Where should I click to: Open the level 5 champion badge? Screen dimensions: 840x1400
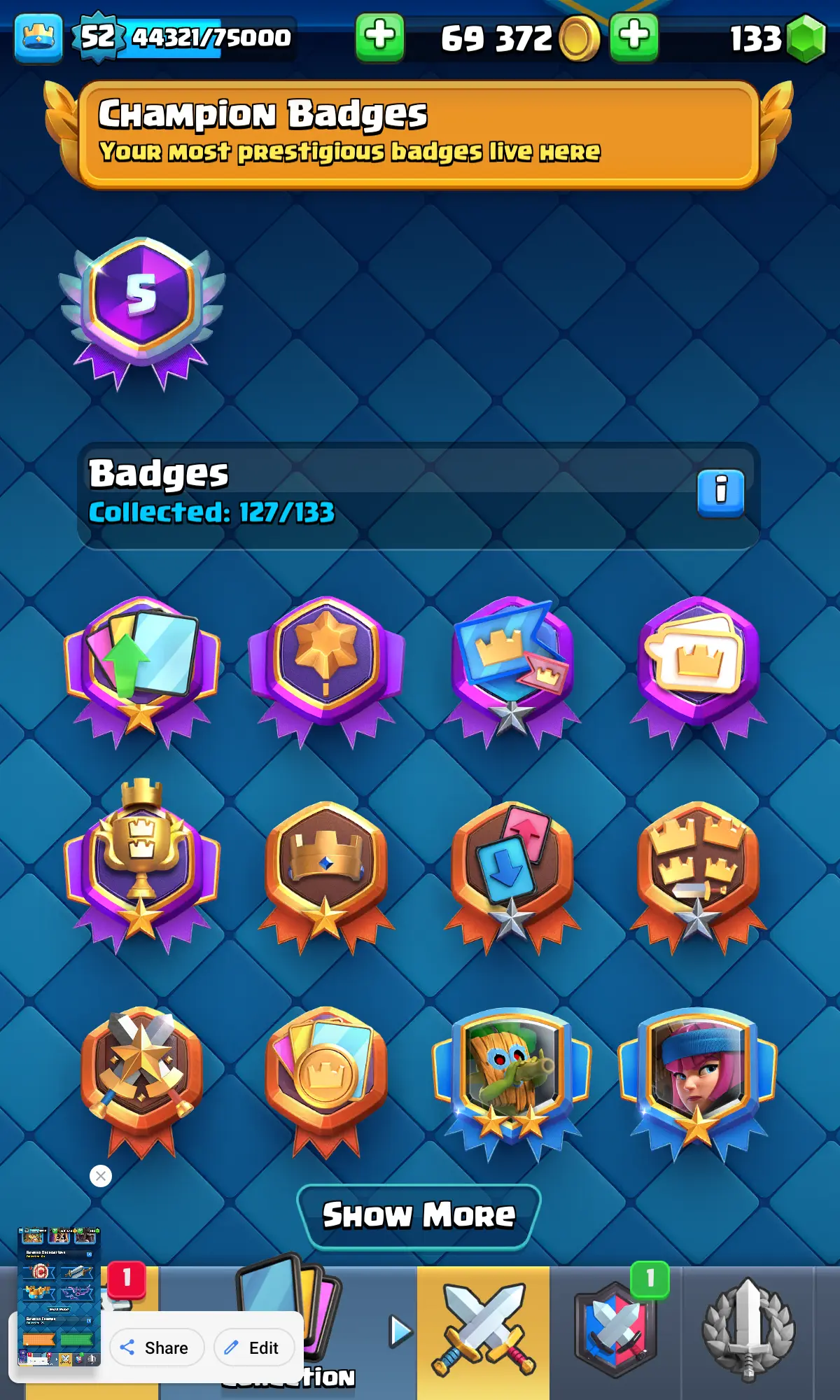click(x=142, y=308)
